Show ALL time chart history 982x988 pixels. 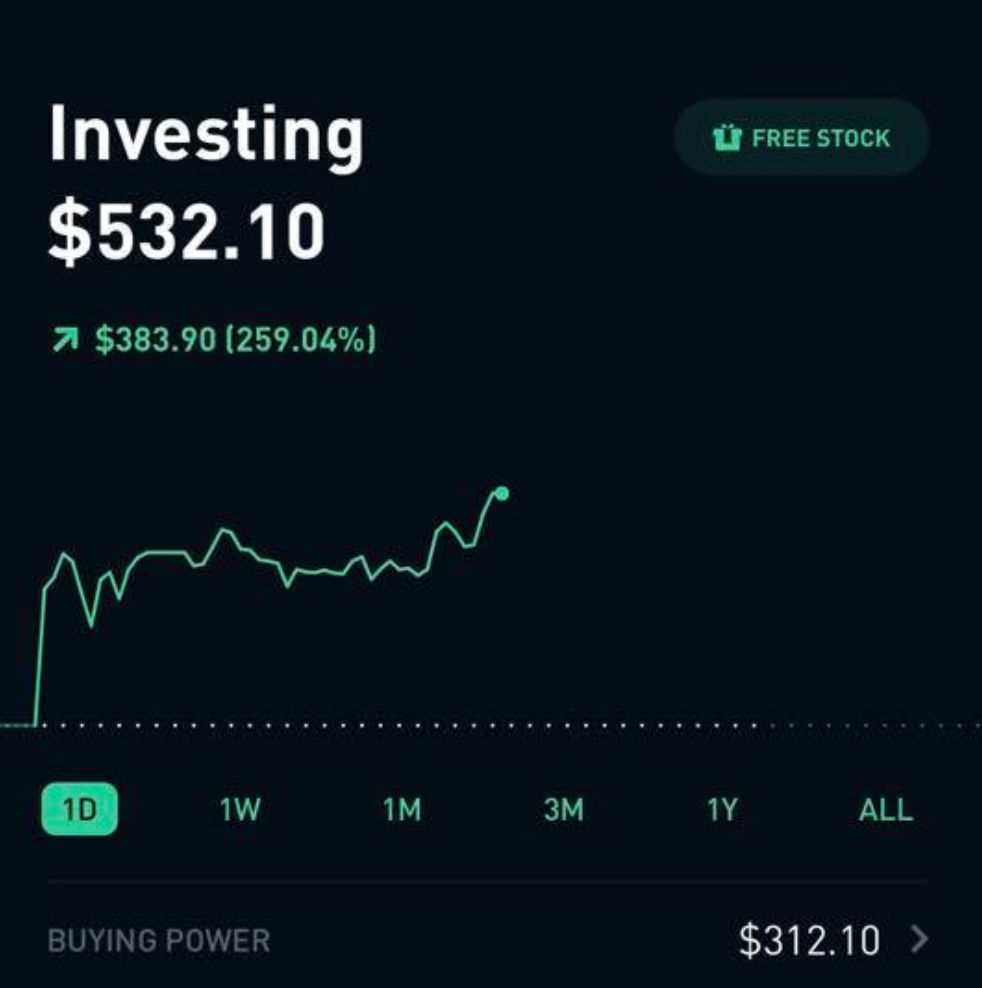[885, 809]
